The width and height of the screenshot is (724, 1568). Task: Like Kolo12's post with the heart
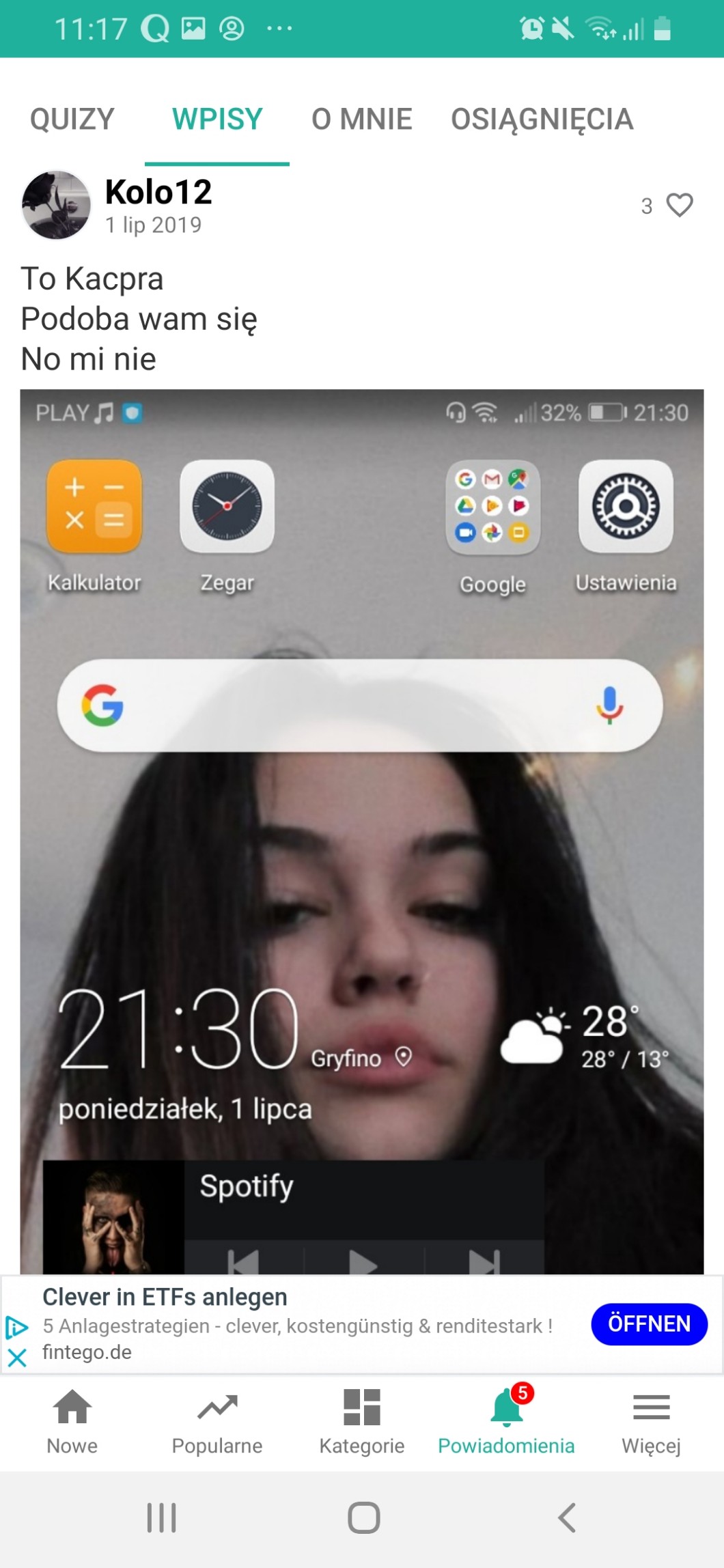(x=679, y=206)
